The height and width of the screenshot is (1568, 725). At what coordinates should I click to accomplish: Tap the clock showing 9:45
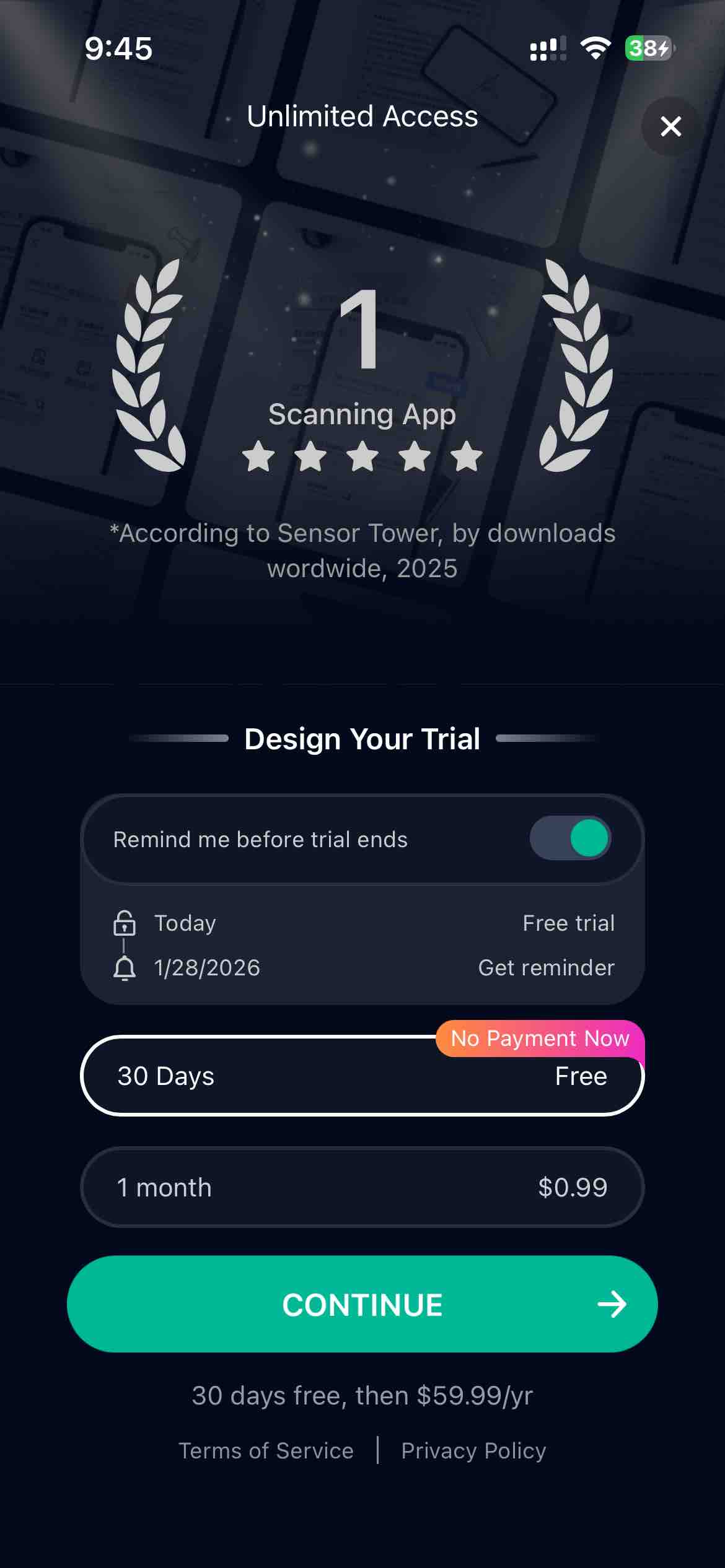point(118,48)
